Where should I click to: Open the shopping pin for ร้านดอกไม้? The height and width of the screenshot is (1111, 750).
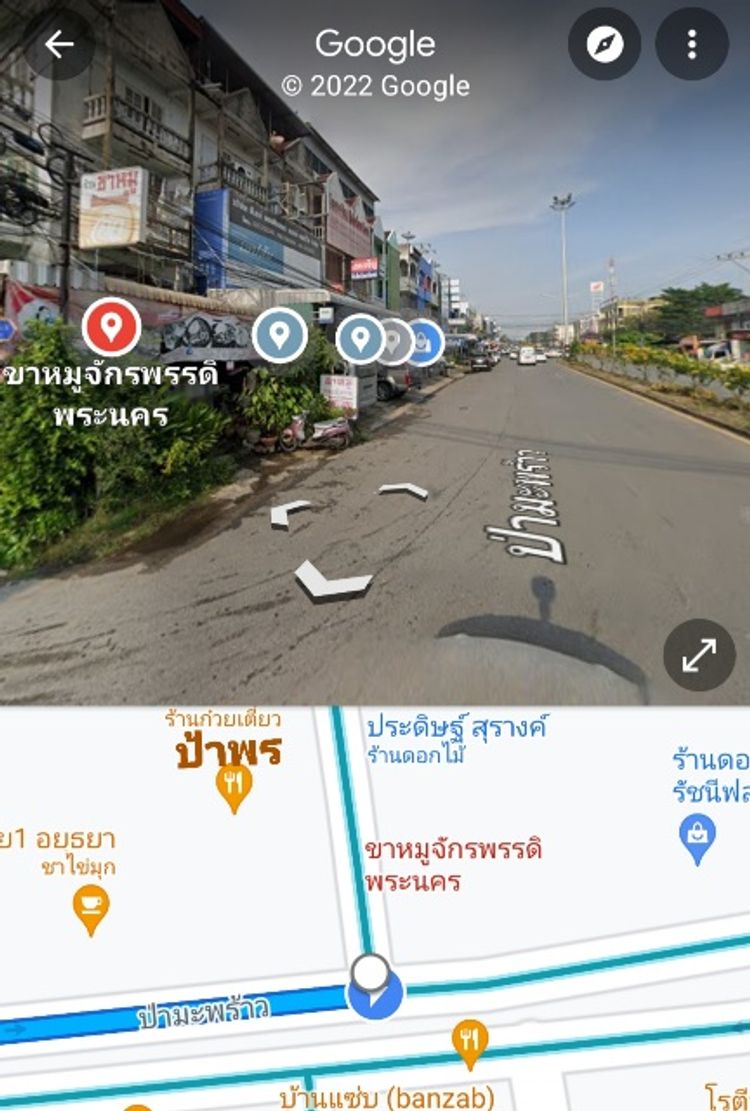[x=698, y=836]
